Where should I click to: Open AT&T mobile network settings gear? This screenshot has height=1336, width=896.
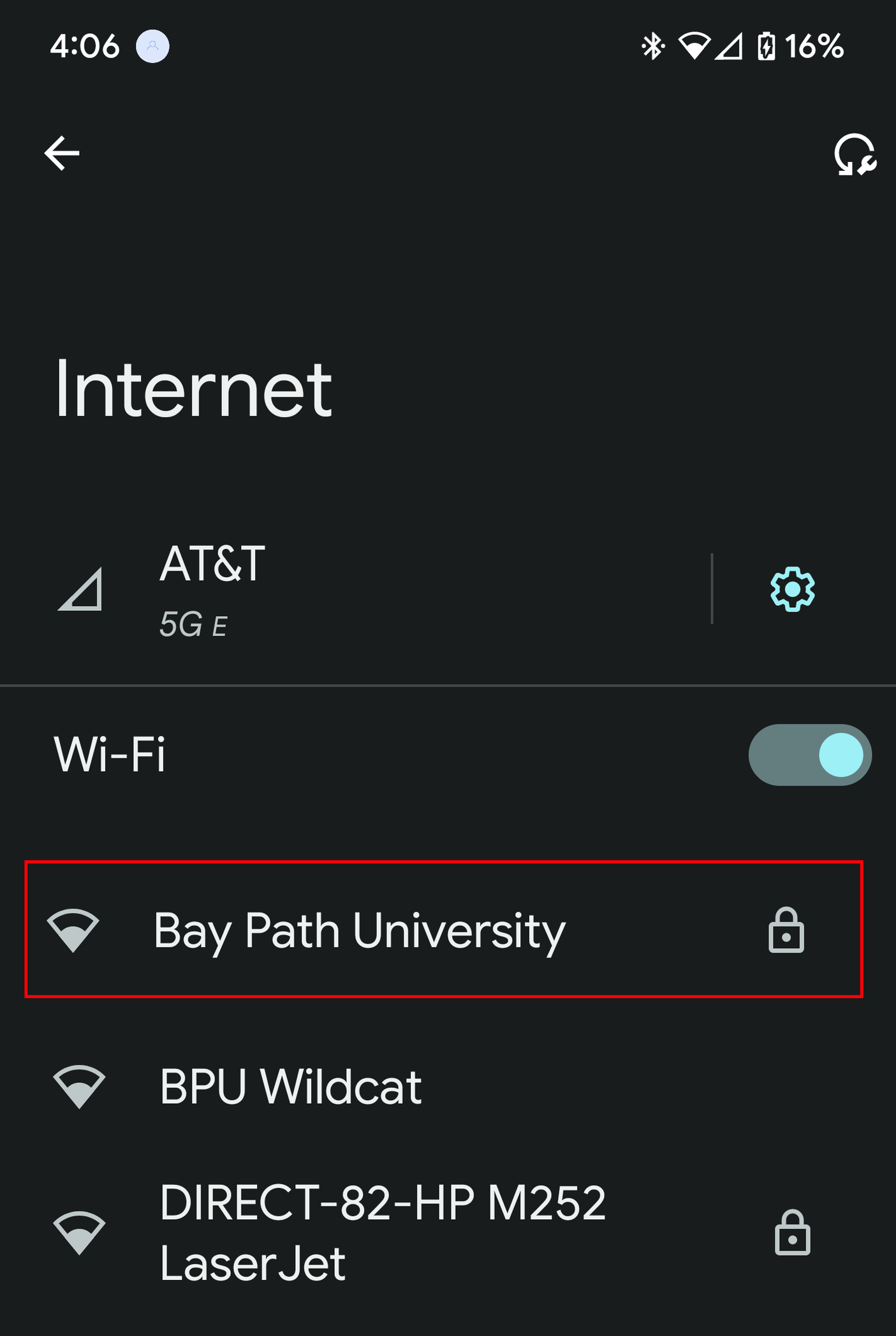792,589
